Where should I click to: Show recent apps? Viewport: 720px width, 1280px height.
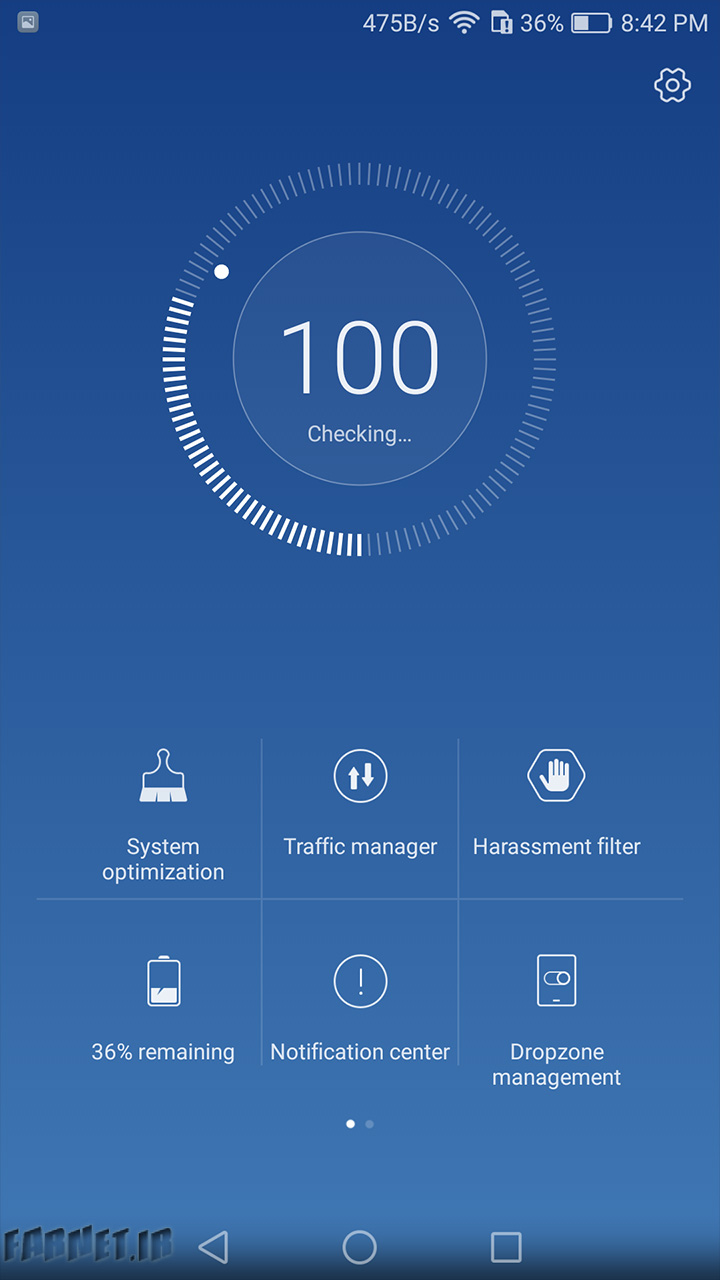(x=506, y=1247)
